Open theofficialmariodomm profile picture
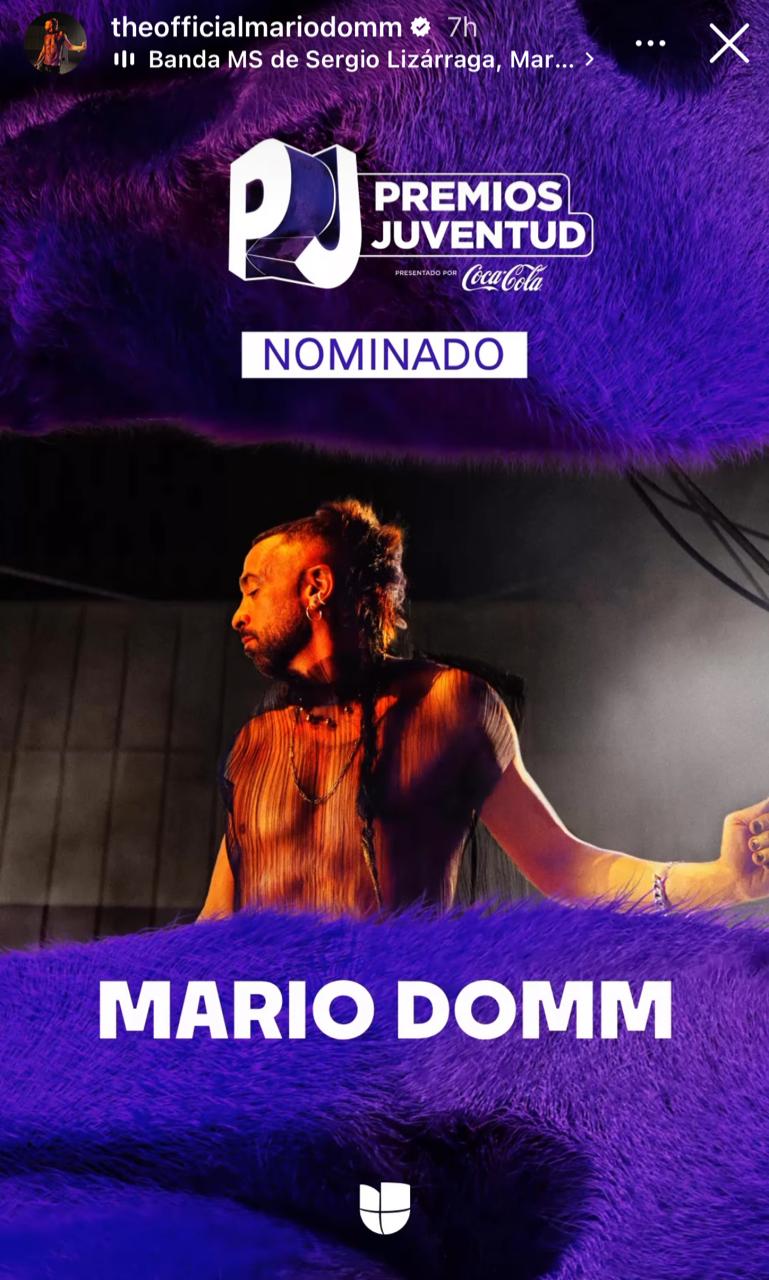The height and width of the screenshot is (1280, 769). pos(54,43)
